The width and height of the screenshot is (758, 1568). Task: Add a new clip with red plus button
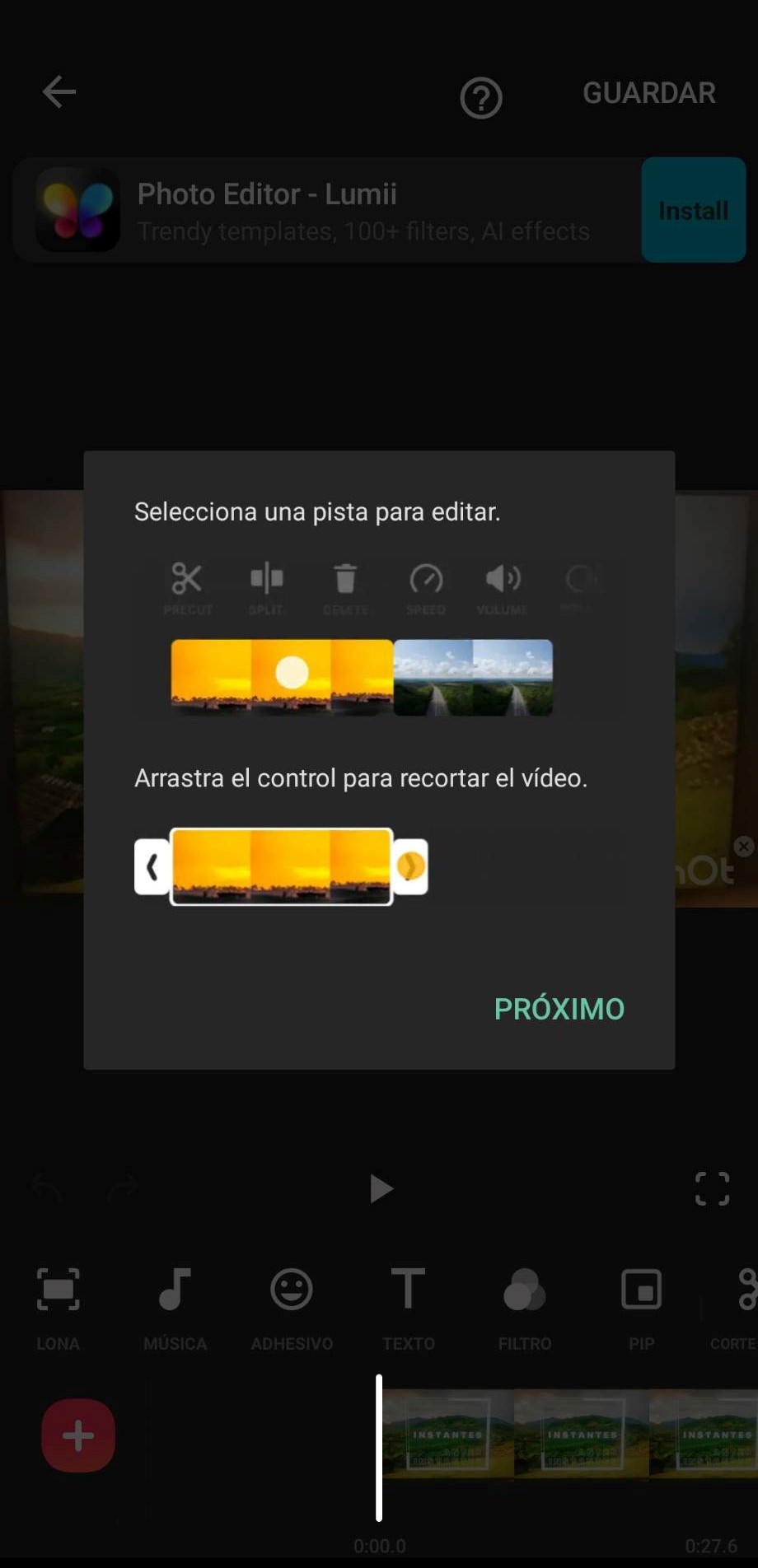click(78, 1435)
